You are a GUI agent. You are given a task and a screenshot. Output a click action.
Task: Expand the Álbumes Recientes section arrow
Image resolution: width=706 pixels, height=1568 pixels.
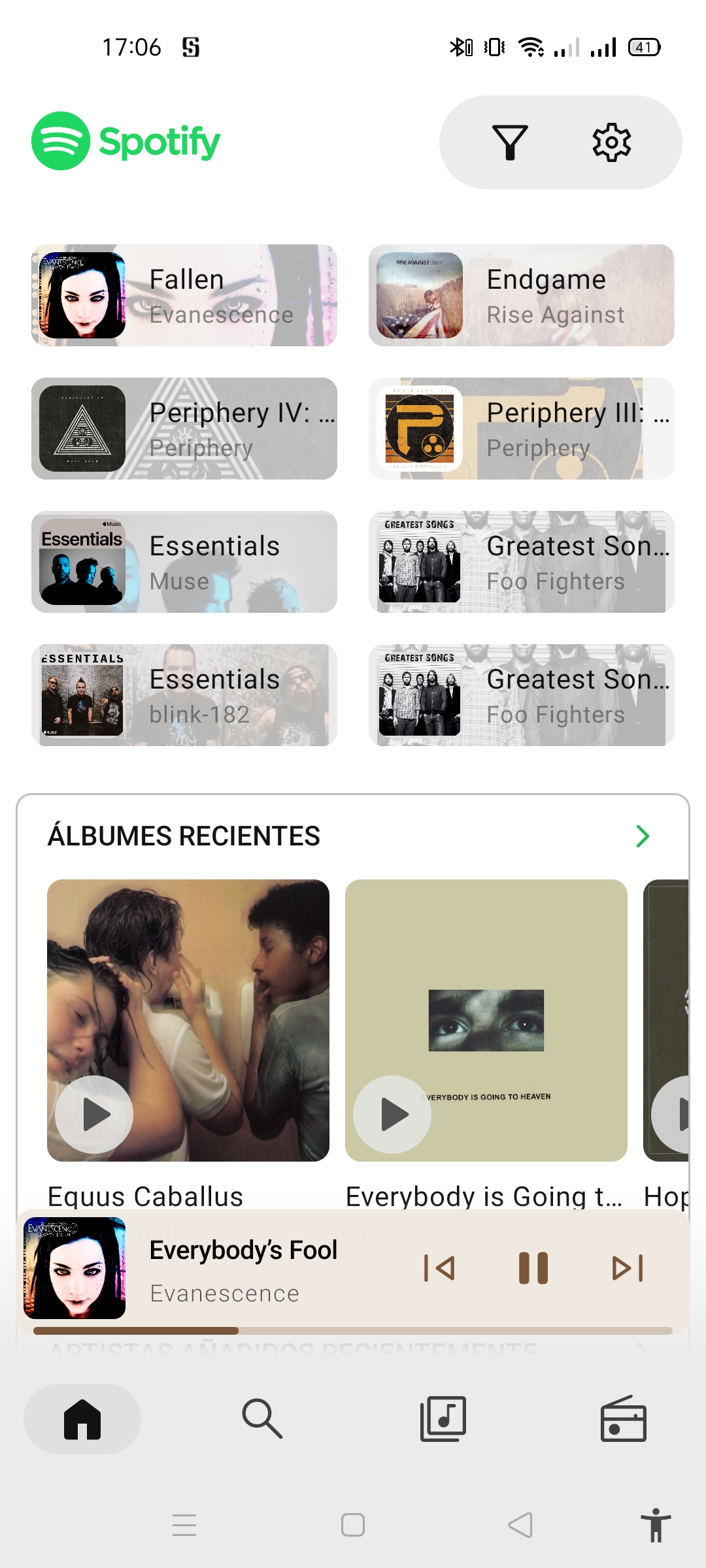tap(643, 836)
